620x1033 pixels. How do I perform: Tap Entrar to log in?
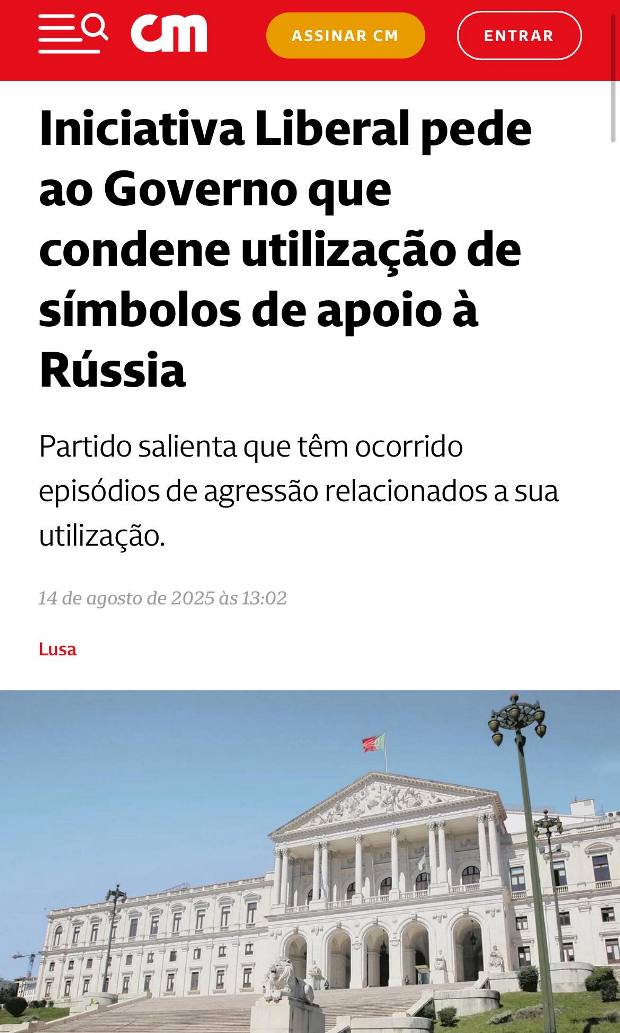click(x=518, y=36)
